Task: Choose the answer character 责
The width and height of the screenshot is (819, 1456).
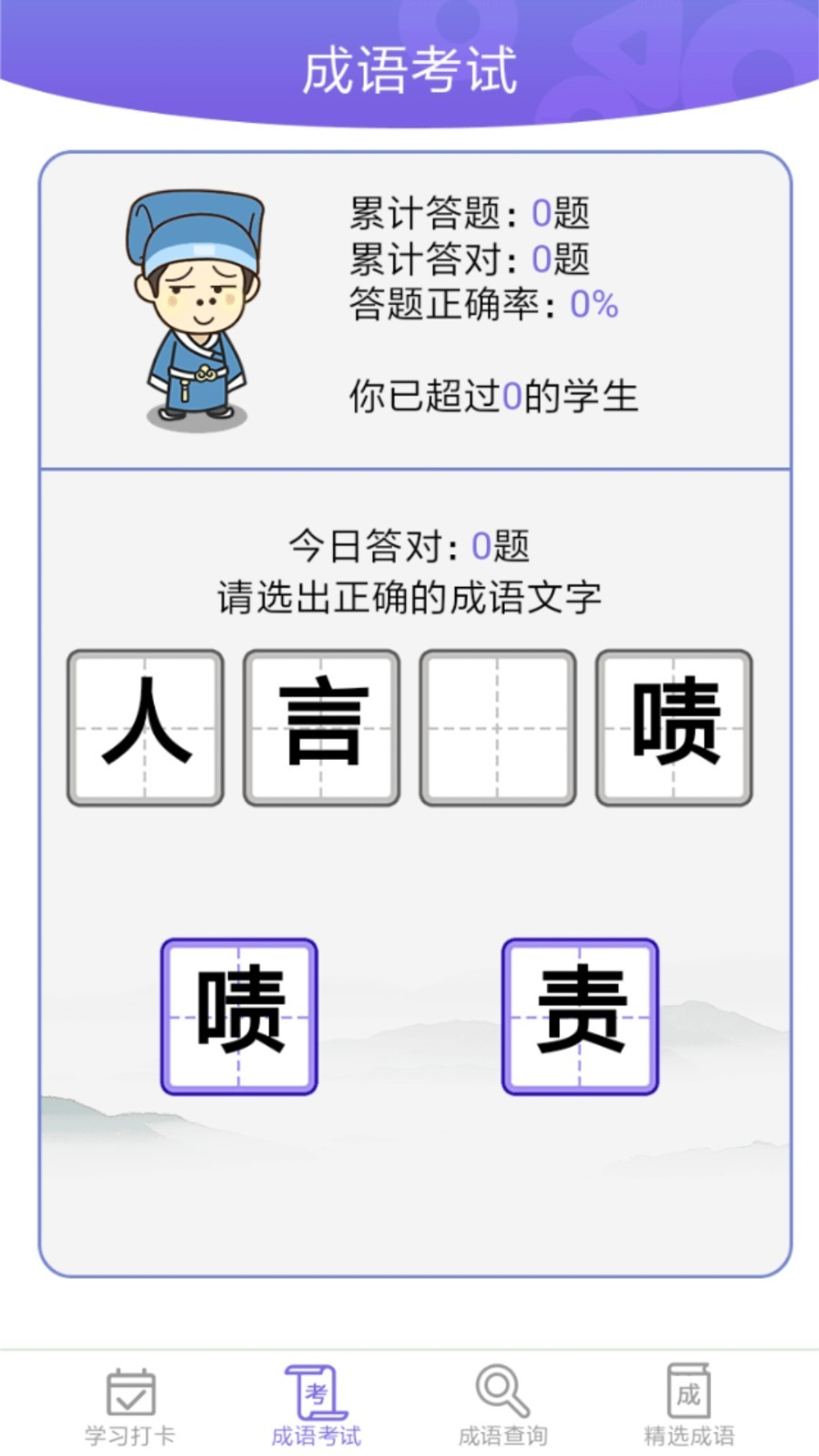Action: [580, 1016]
